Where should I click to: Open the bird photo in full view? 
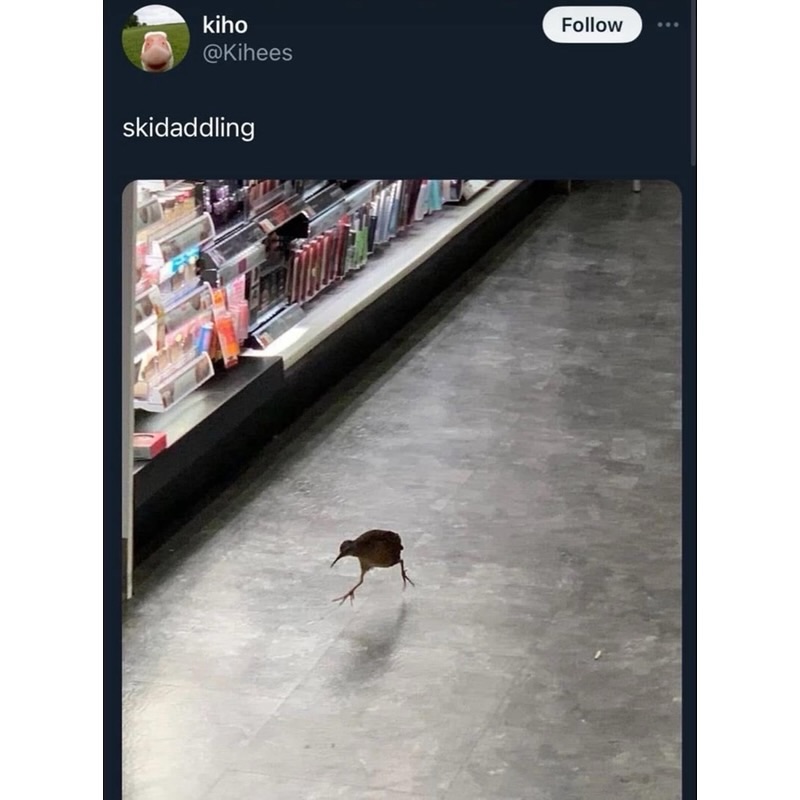coord(401,490)
